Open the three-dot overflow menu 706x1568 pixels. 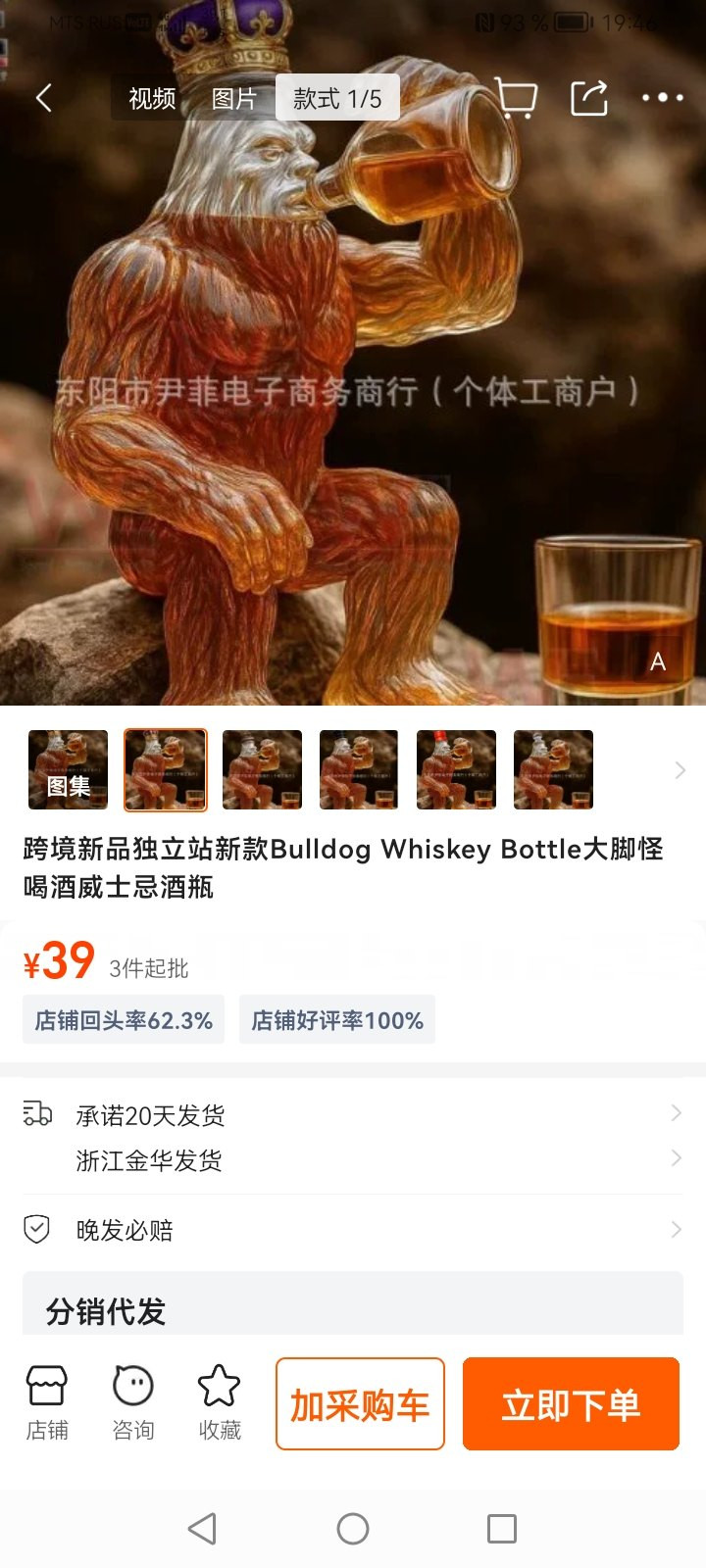tap(663, 98)
